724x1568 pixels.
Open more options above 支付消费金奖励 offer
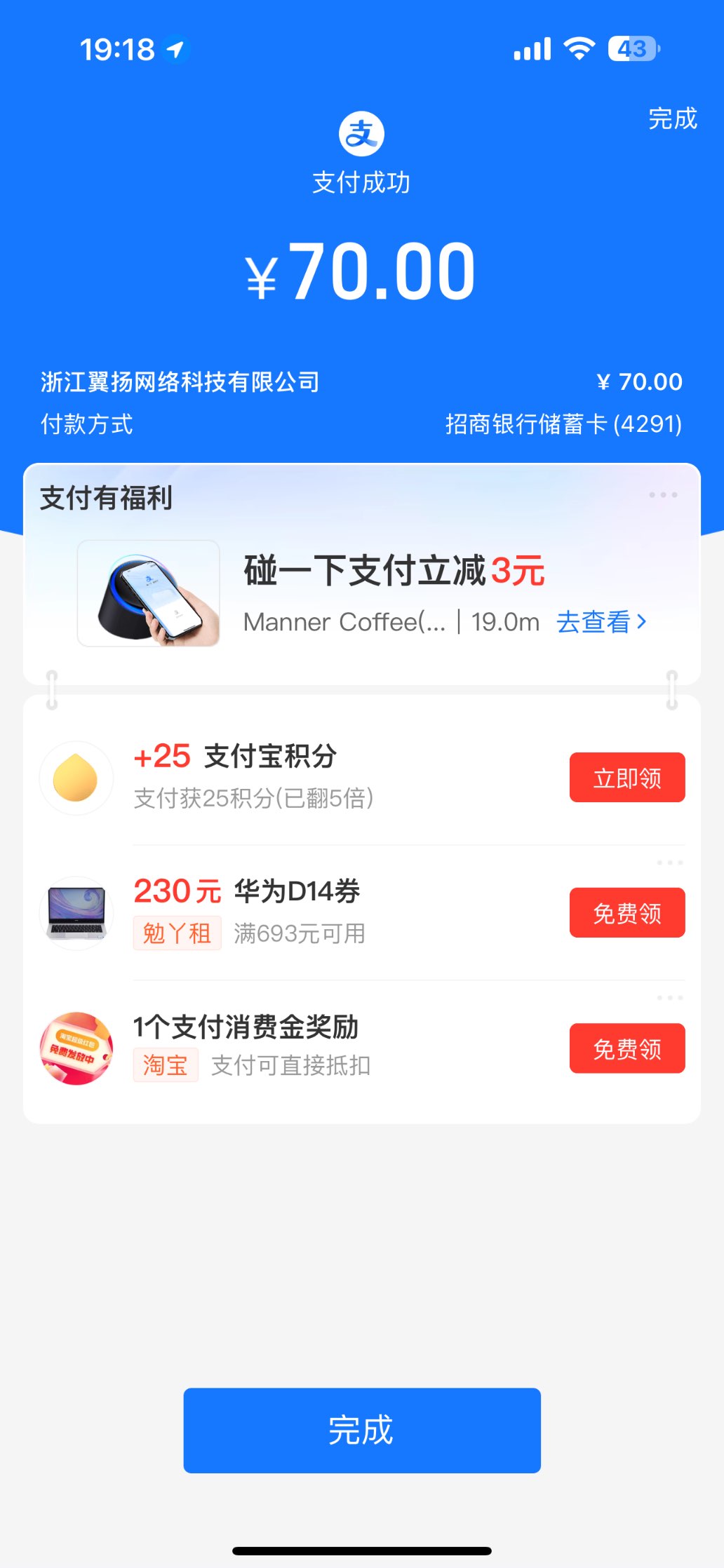click(x=670, y=998)
